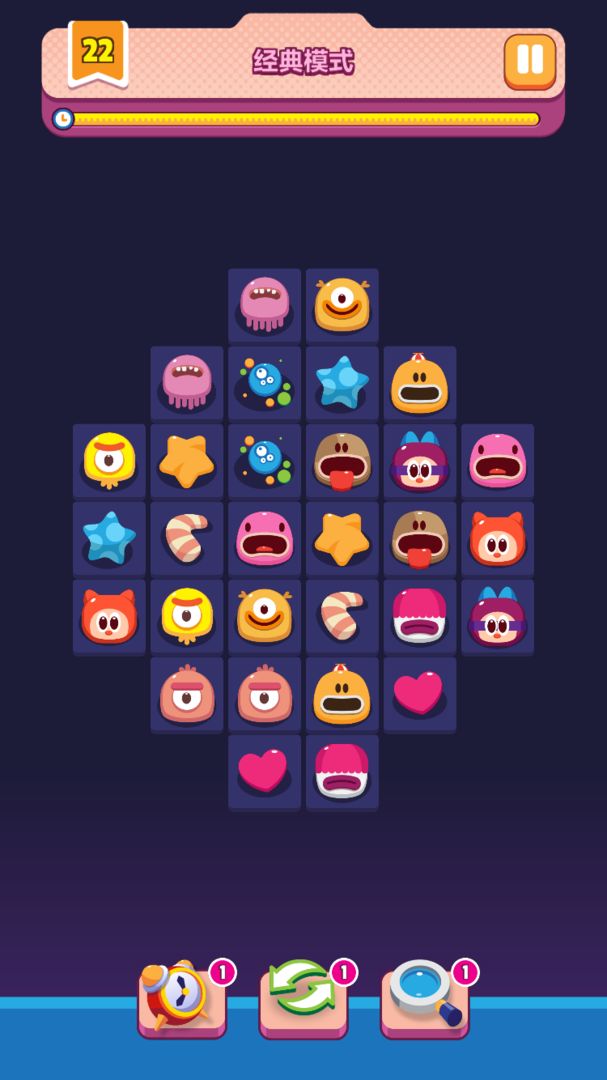Pause the game
The image size is (607, 1080).
click(529, 61)
